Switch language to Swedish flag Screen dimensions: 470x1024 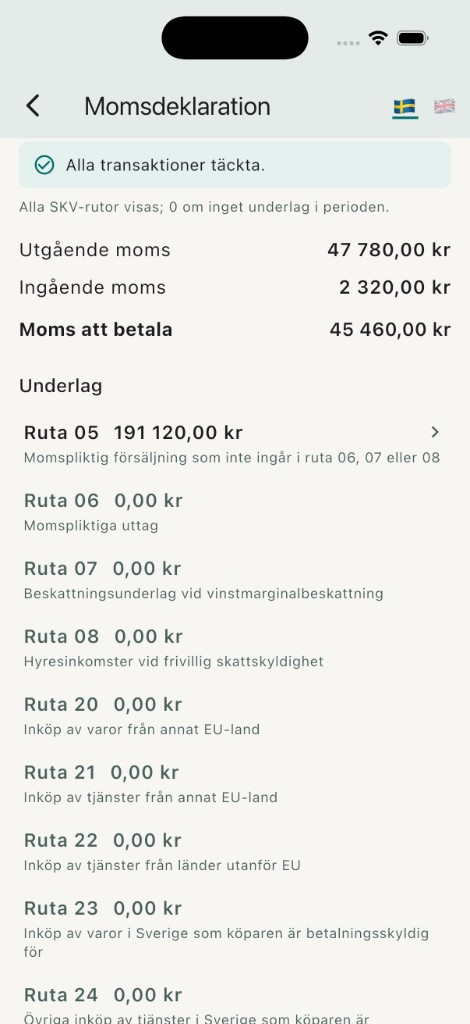[405, 106]
